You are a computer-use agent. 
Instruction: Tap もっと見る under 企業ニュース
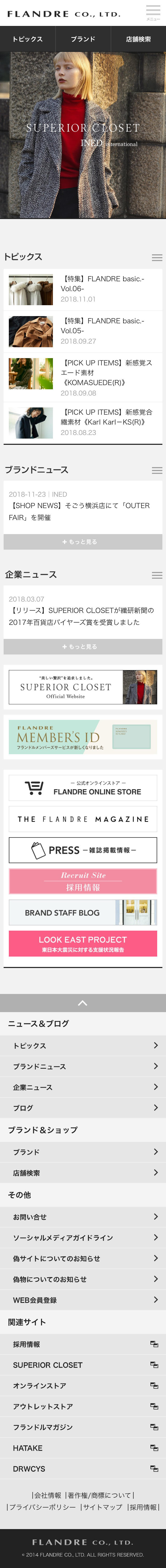pos(83,646)
